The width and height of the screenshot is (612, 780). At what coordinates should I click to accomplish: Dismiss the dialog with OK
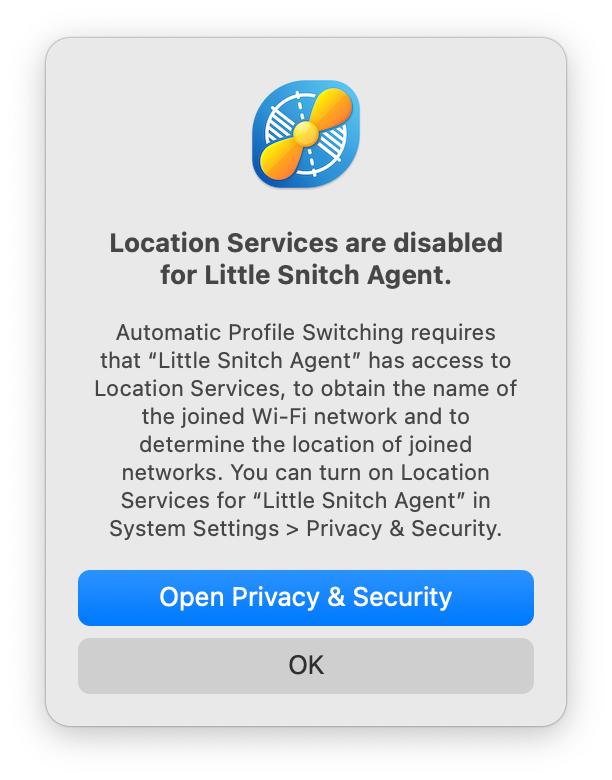(305, 666)
